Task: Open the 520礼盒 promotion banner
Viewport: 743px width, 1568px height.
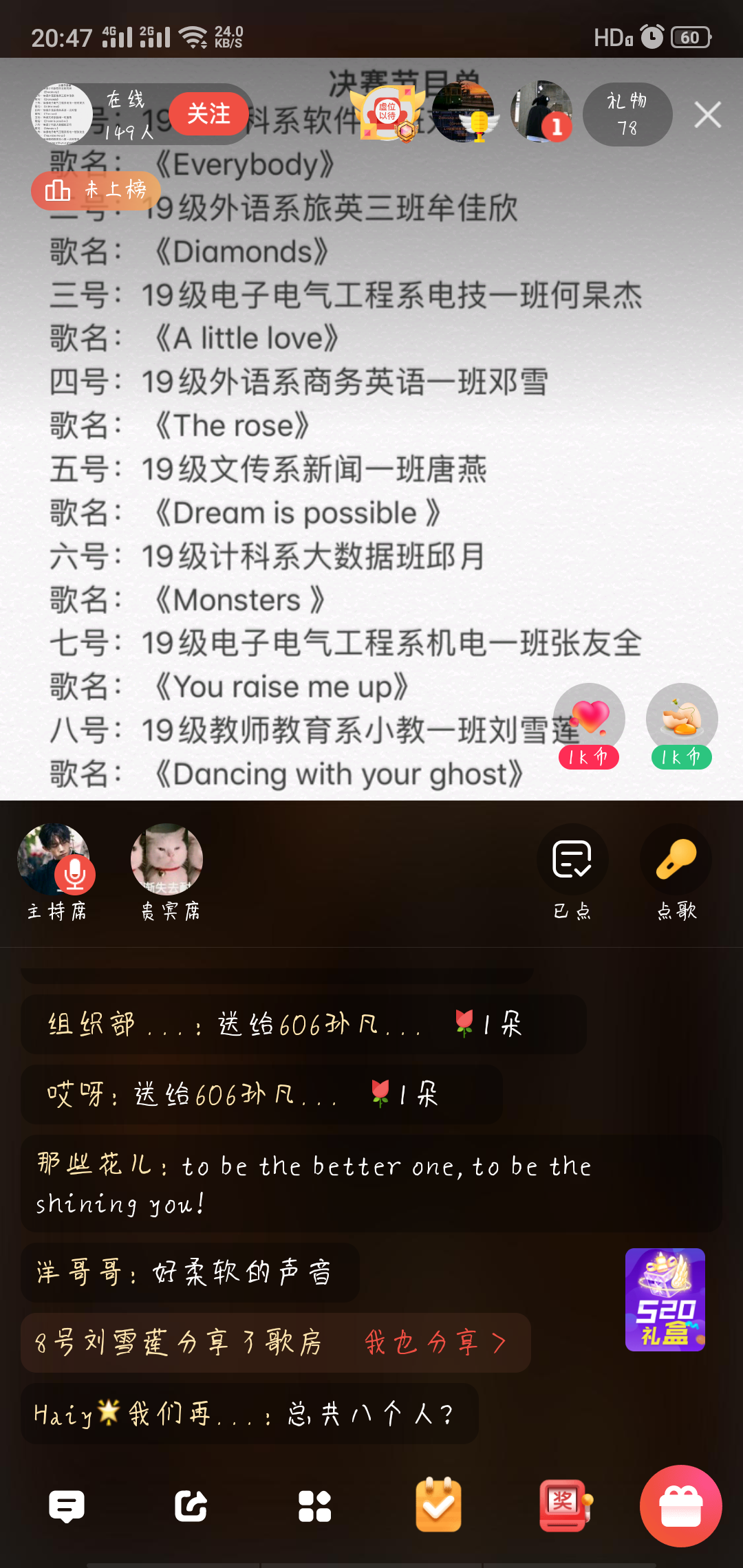Action: [665, 1300]
